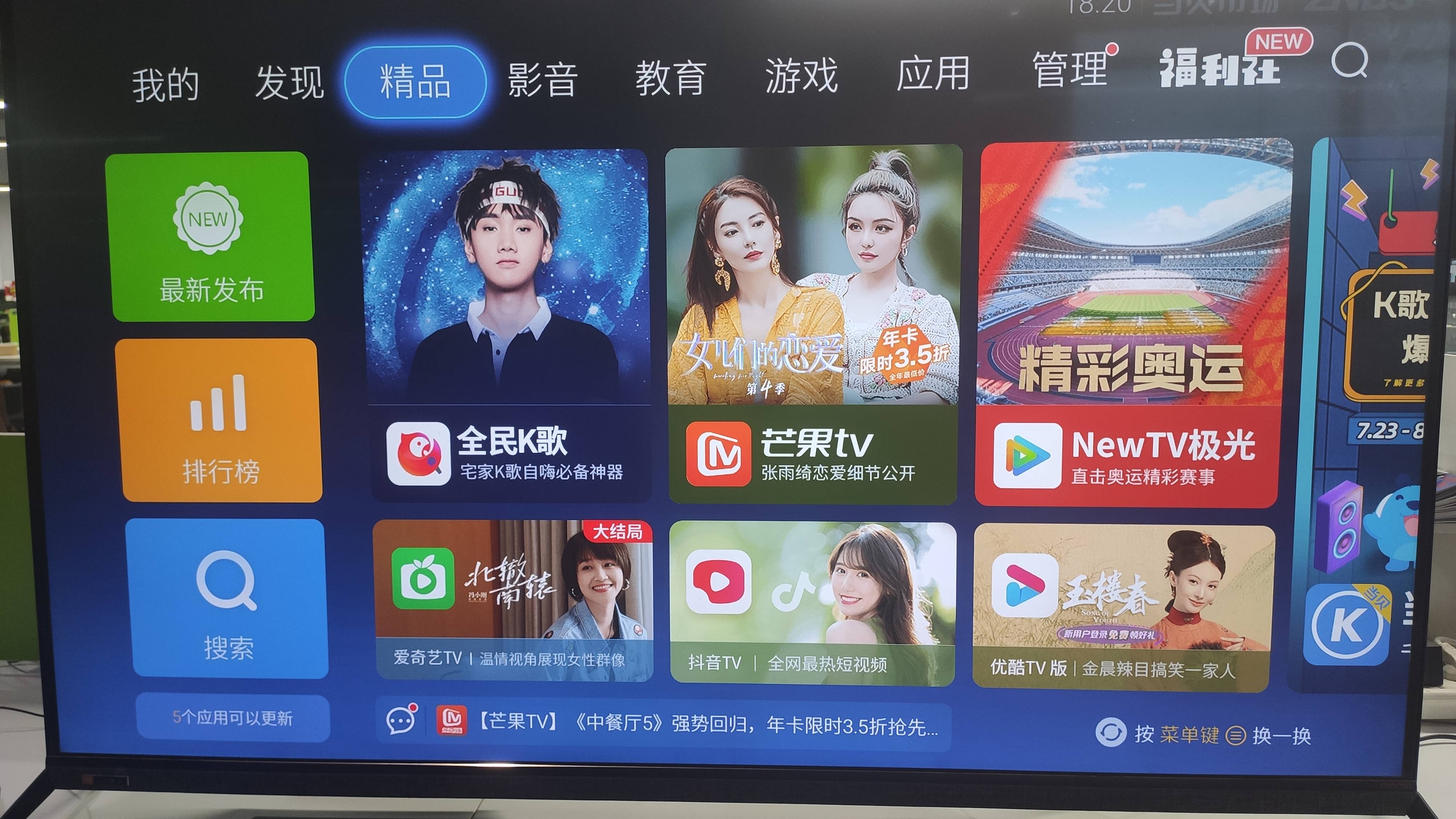Go to the 教育 tab

(x=670, y=78)
